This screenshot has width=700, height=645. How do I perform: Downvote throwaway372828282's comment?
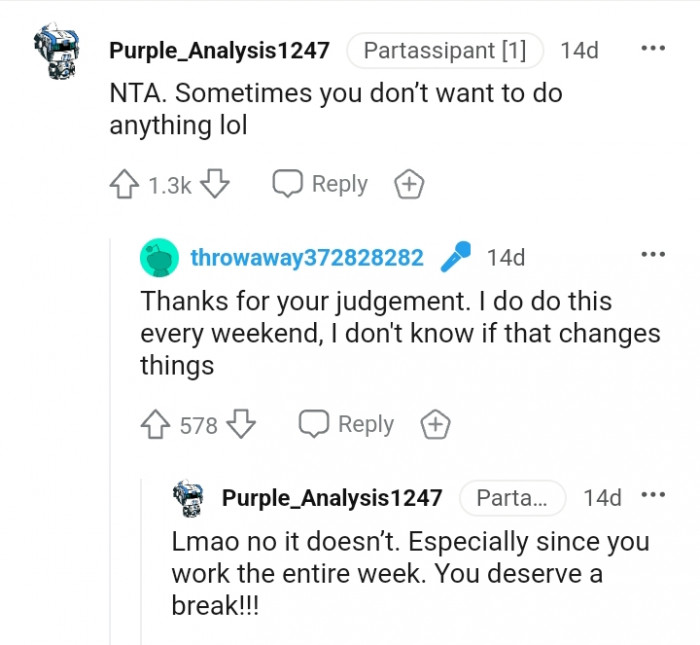click(x=241, y=425)
